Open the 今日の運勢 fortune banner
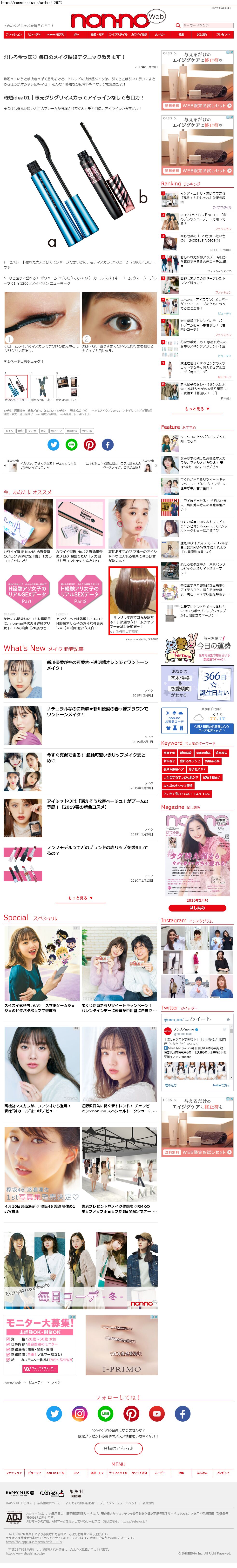Screen dimensions: 237x1568 197,649
